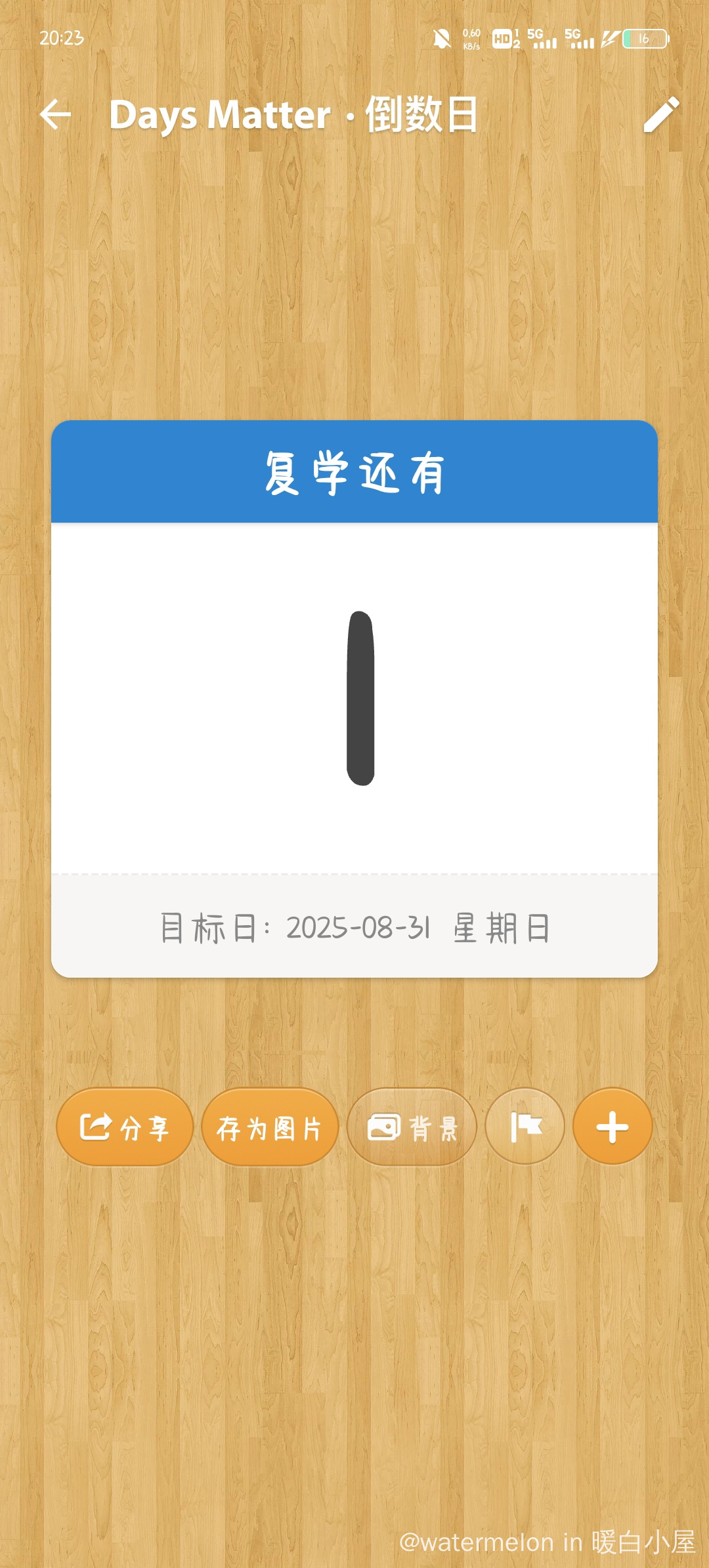This screenshot has width=709, height=1568.
Task: Save the card via 存为图片
Action: [269, 1127]
